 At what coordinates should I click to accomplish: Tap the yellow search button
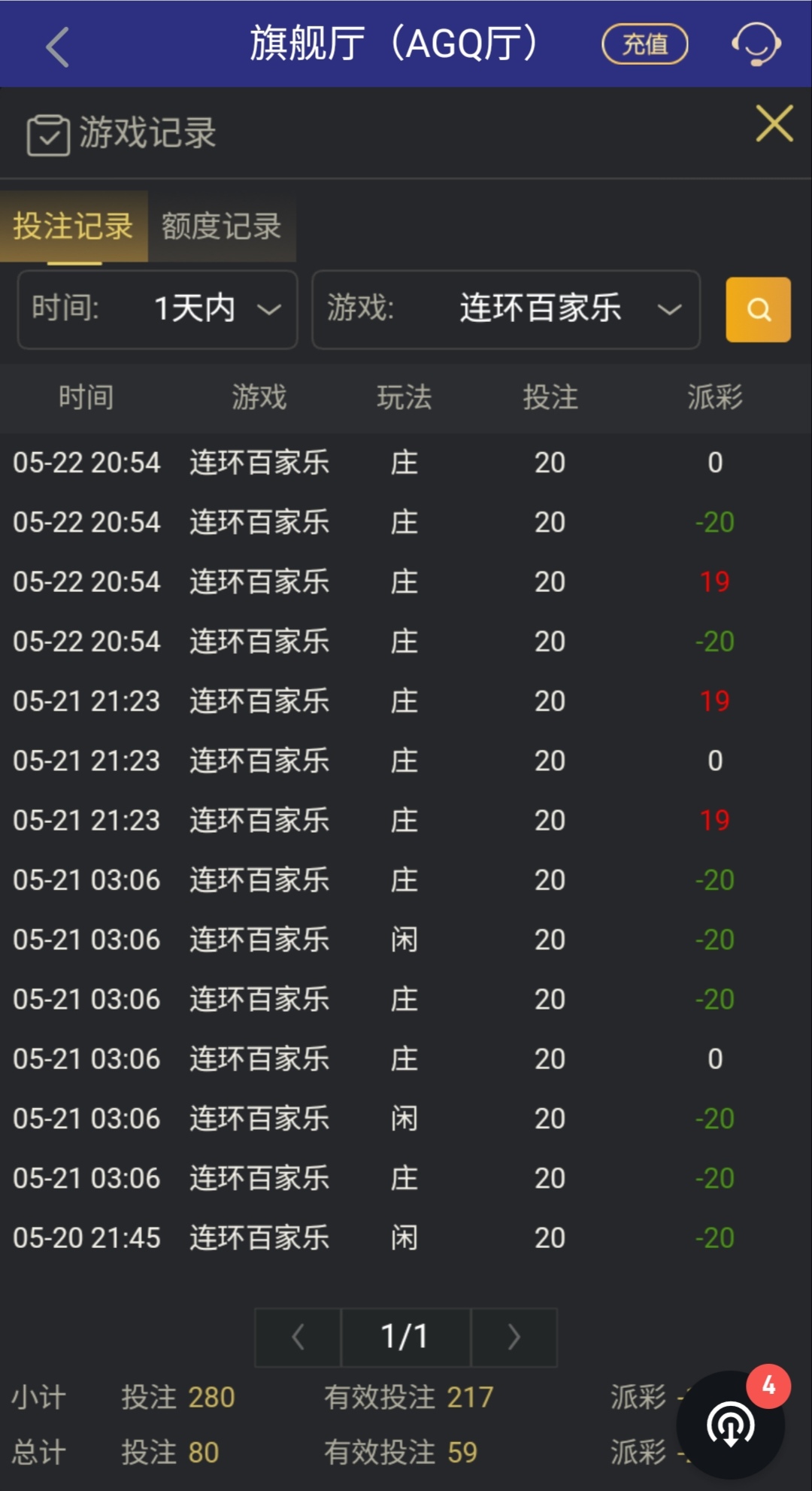pyautogui.click(x=757, y=309)
